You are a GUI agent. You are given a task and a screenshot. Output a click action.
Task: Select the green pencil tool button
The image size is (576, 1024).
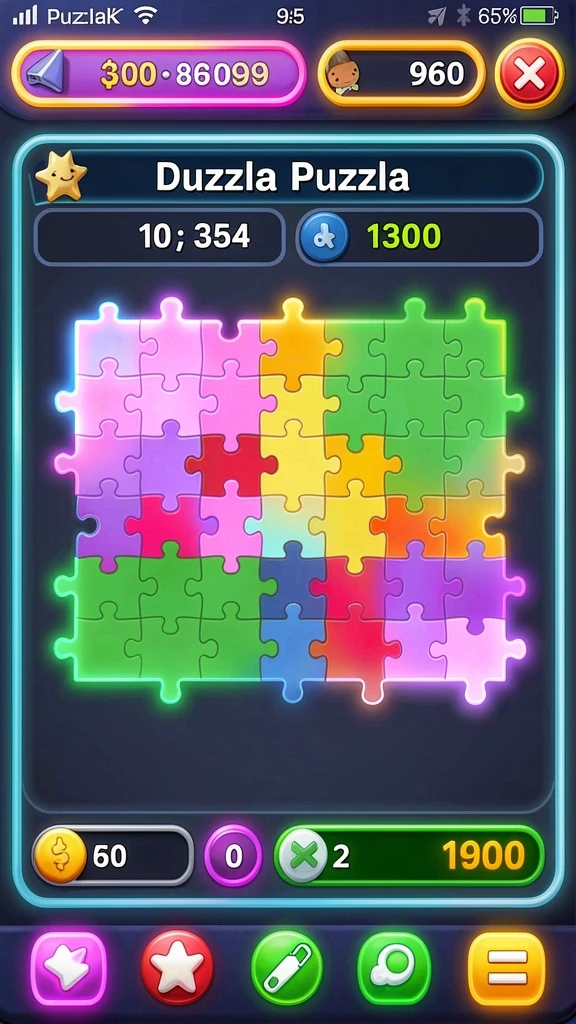[x=287, y=968]
